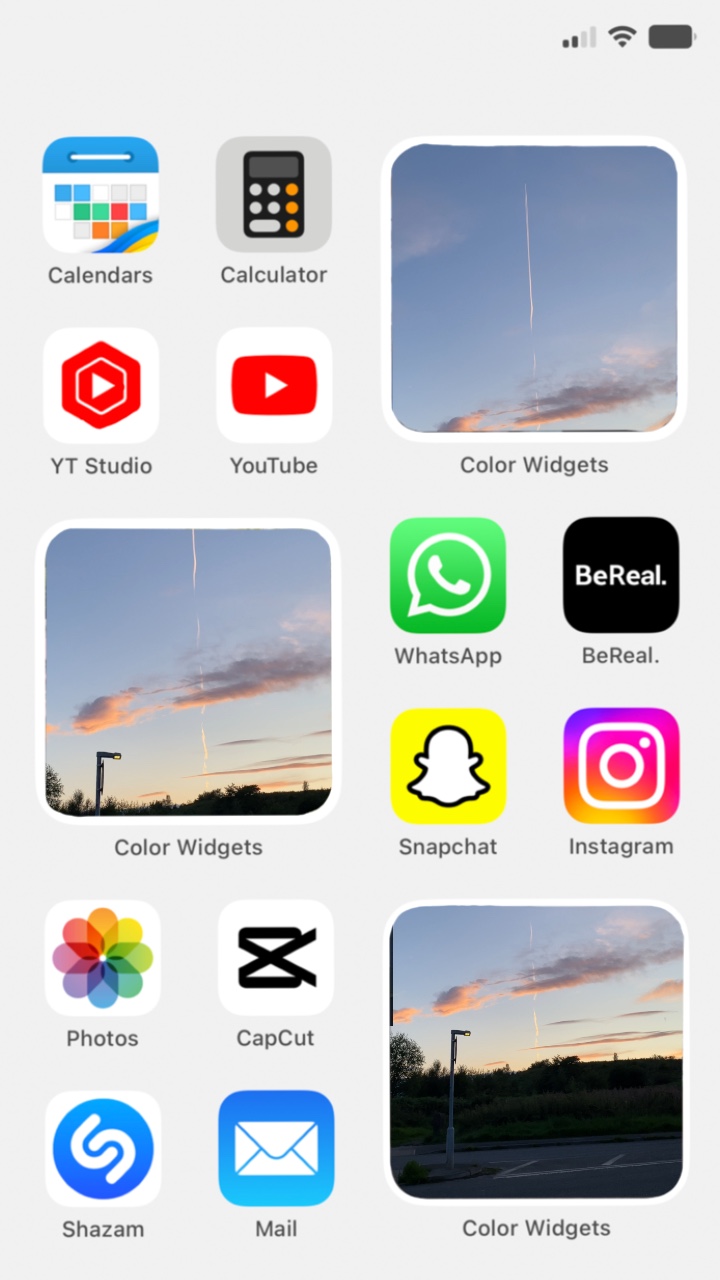Open the Photos app

102,957
